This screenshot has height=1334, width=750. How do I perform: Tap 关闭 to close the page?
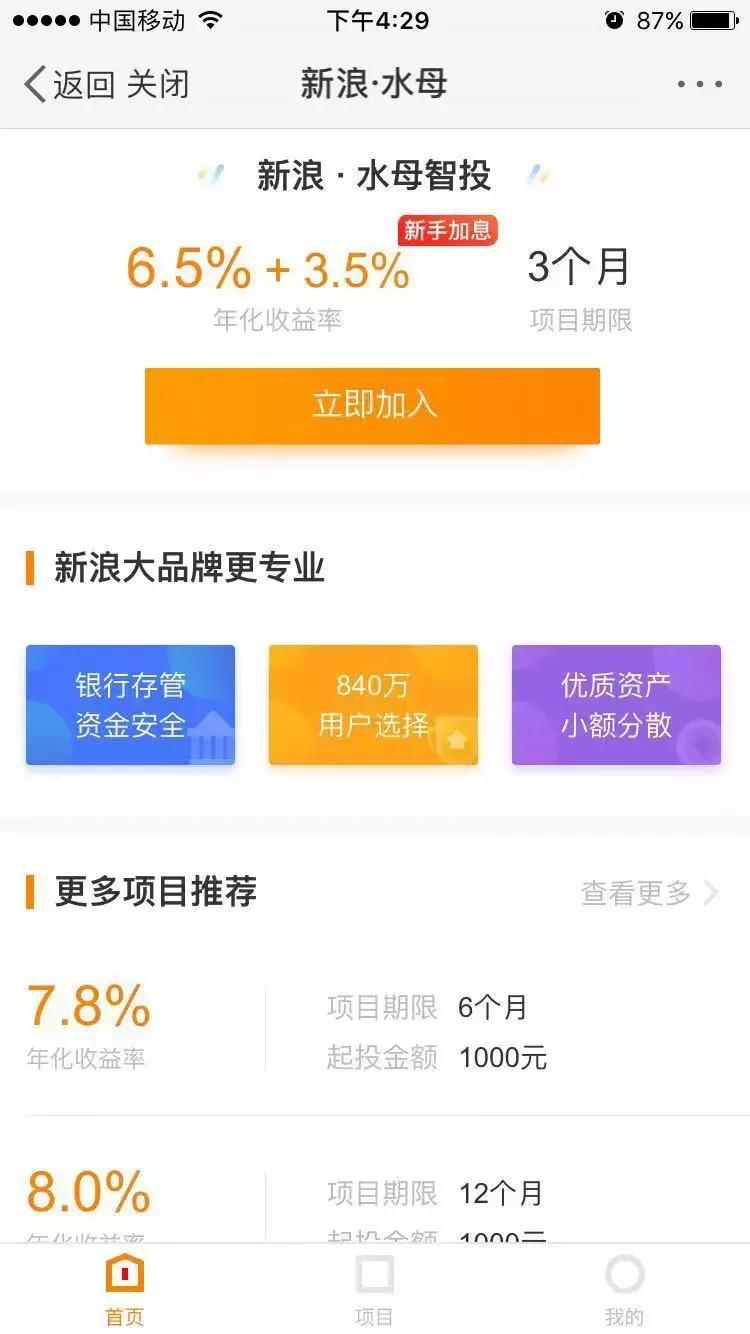click(x=160, y=84)
